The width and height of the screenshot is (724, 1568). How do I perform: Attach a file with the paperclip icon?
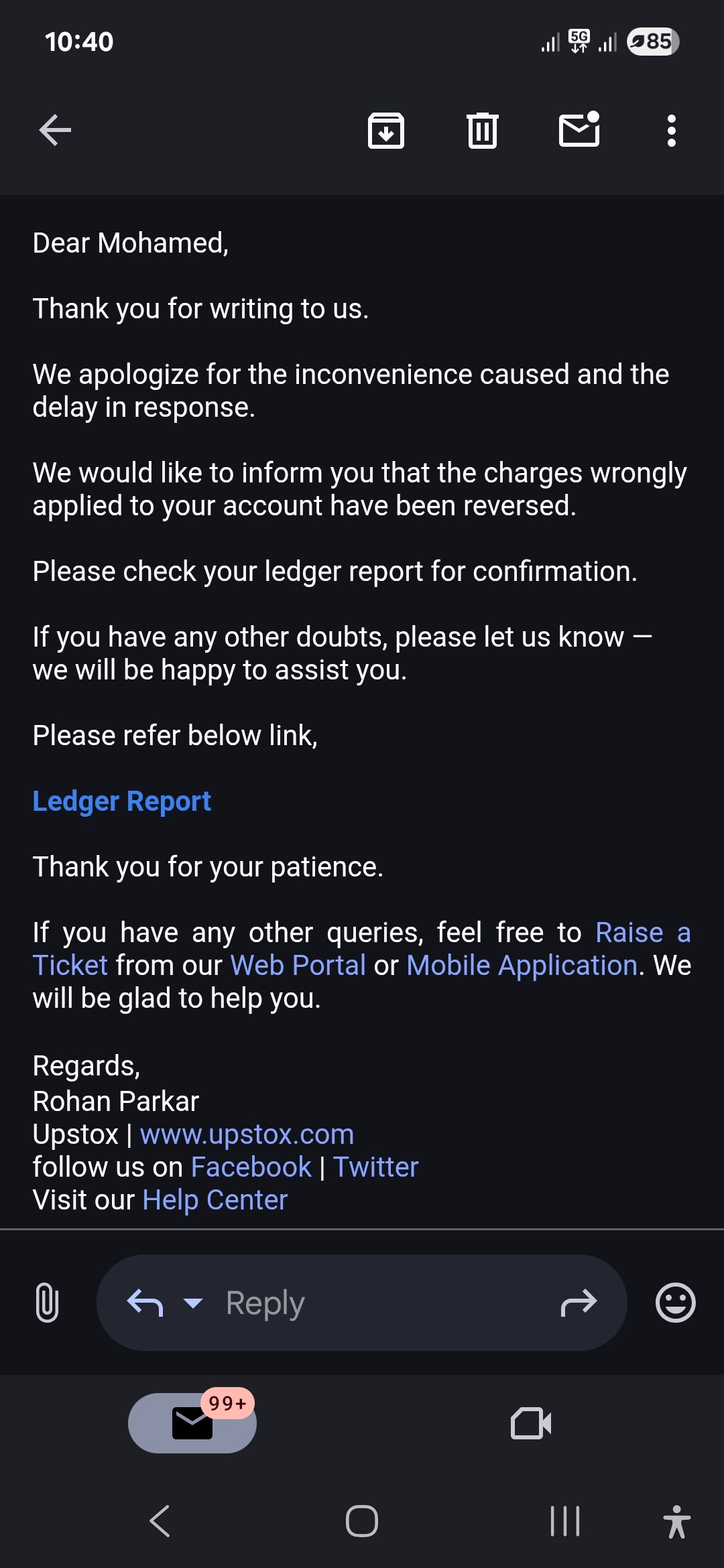tap(47, 1303)
